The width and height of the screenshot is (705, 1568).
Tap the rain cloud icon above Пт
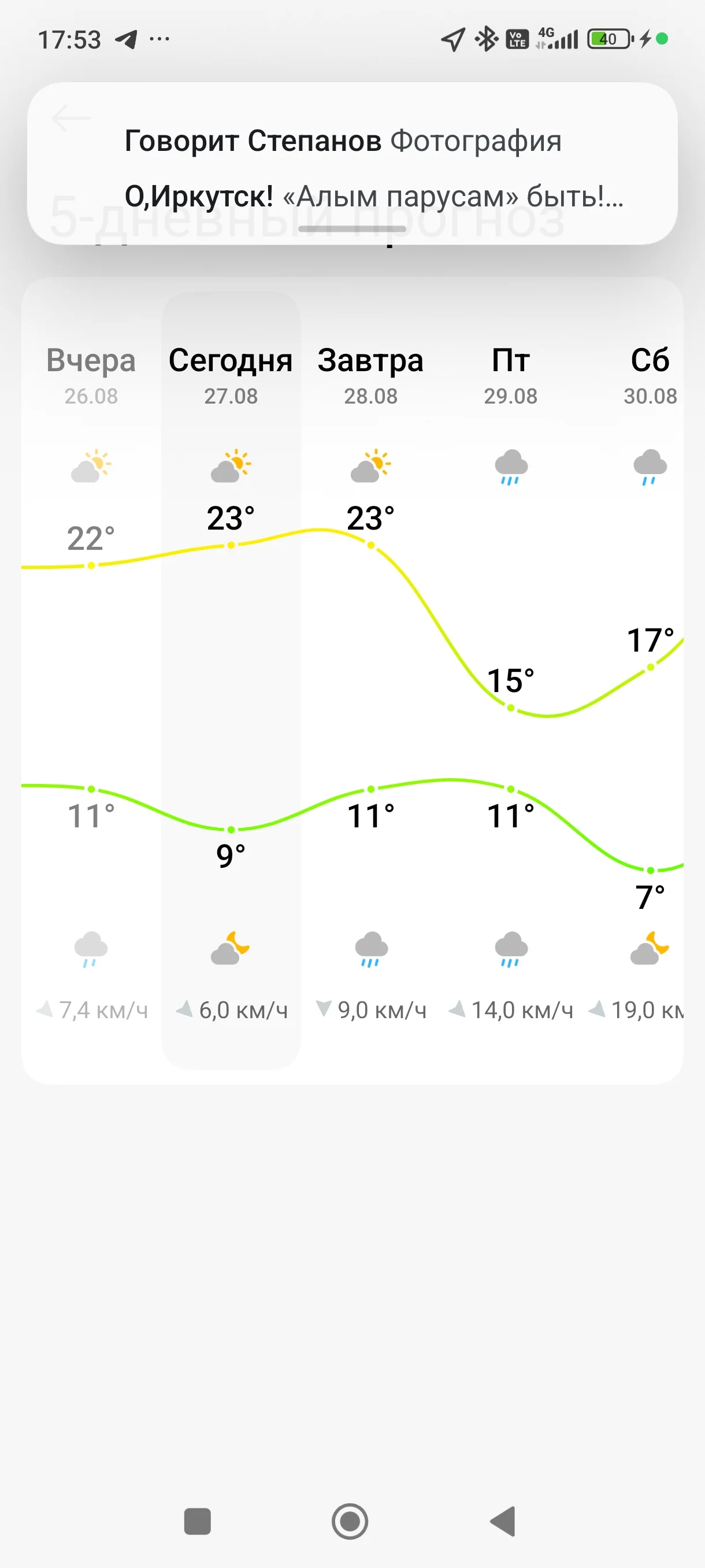[x=510, y=467]
